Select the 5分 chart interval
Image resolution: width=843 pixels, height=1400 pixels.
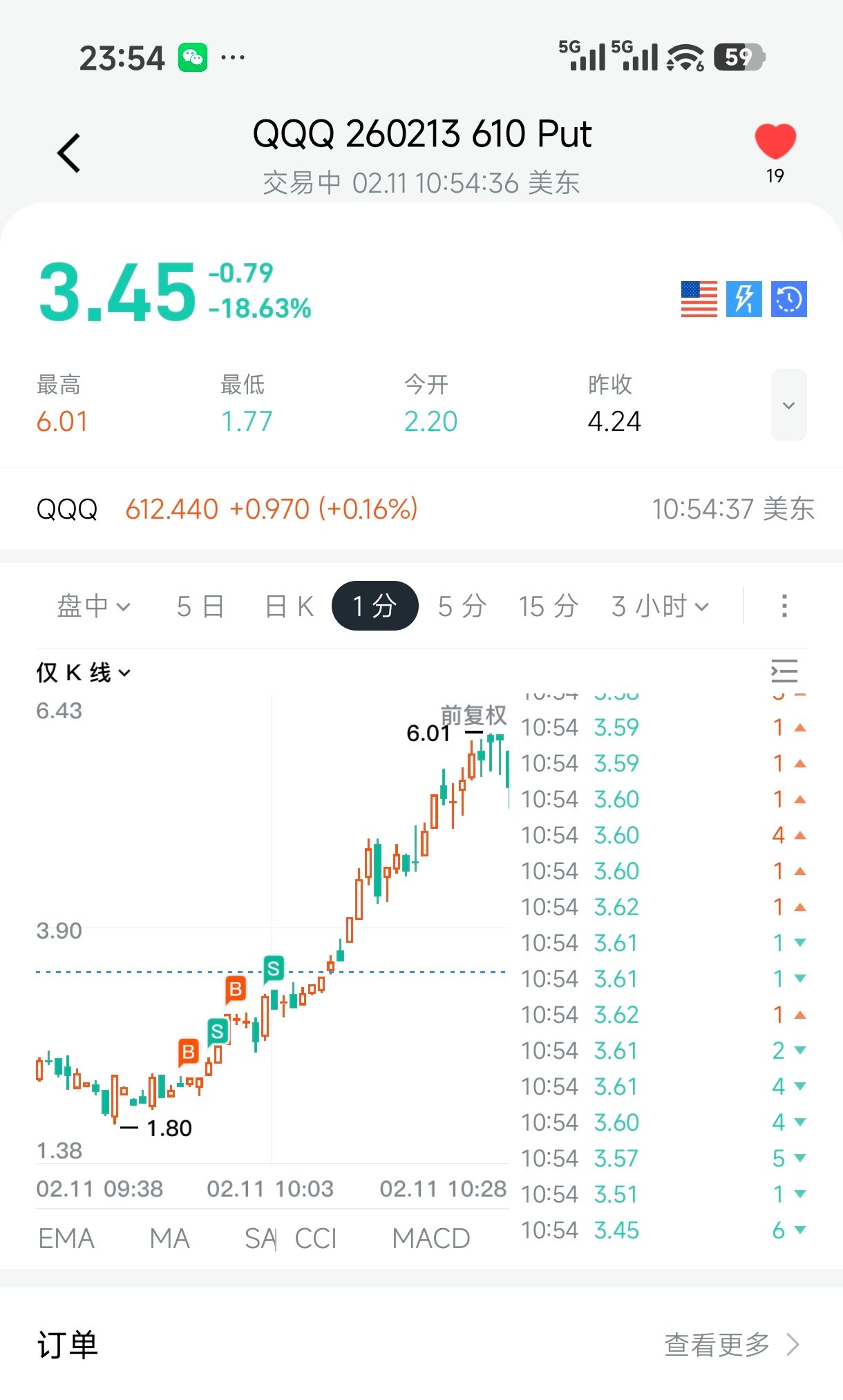[462, 606]
